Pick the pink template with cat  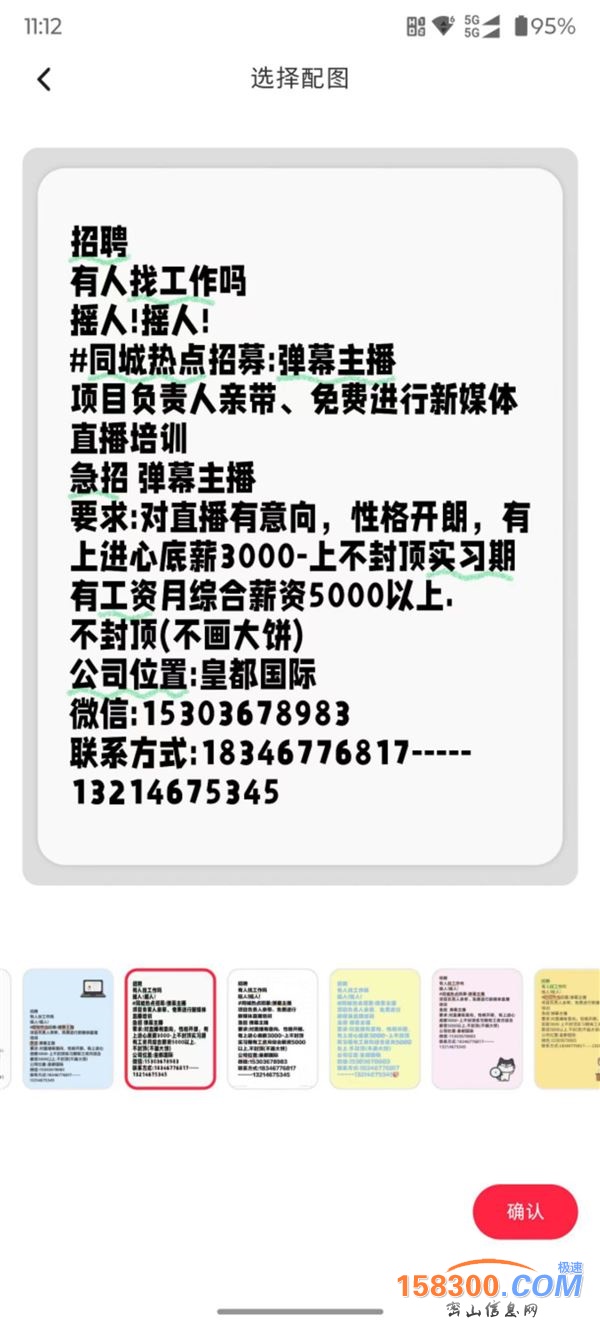click(x=477, y=1028)
